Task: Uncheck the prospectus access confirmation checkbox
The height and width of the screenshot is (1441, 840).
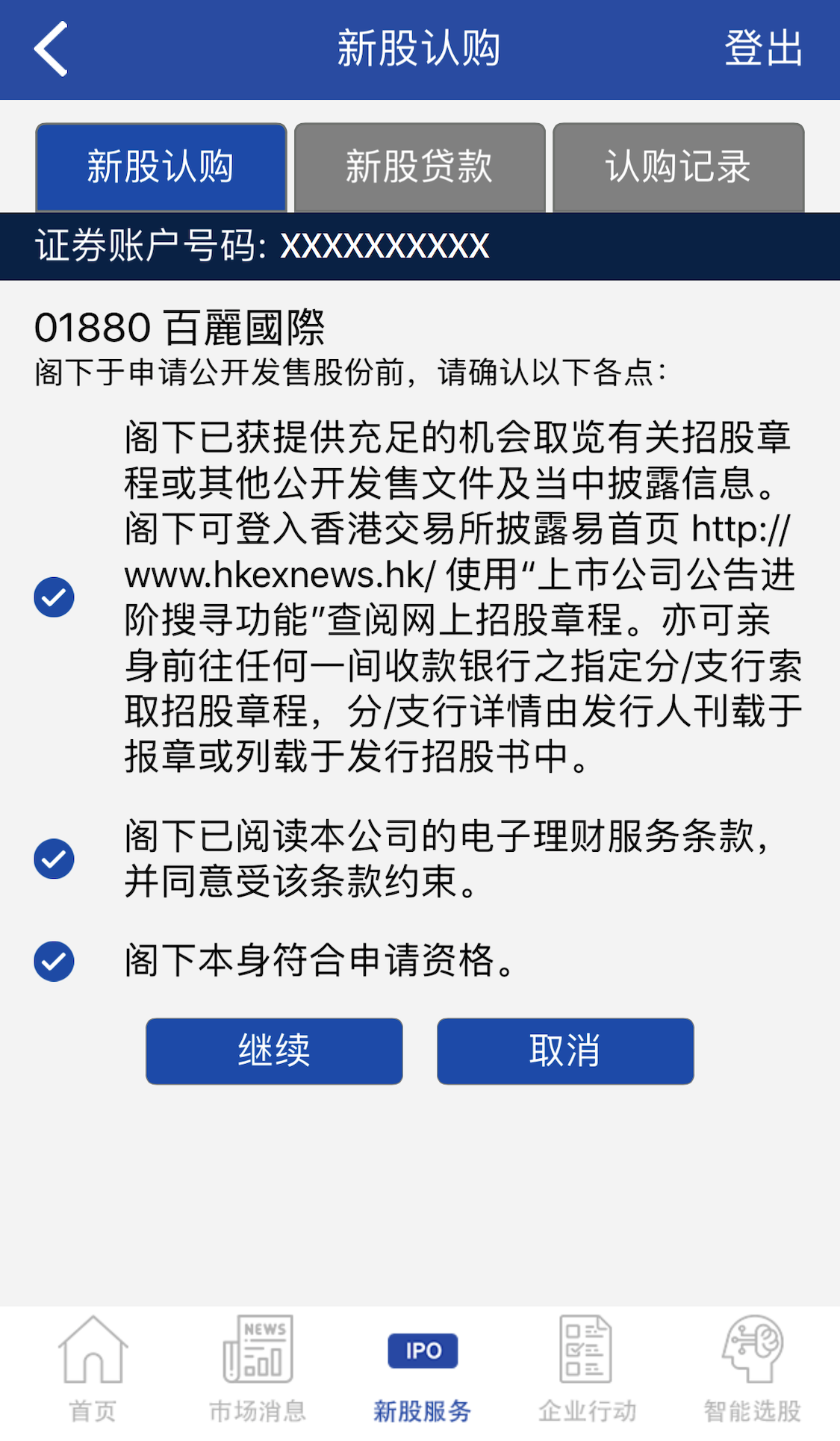Action: [54, 597]
